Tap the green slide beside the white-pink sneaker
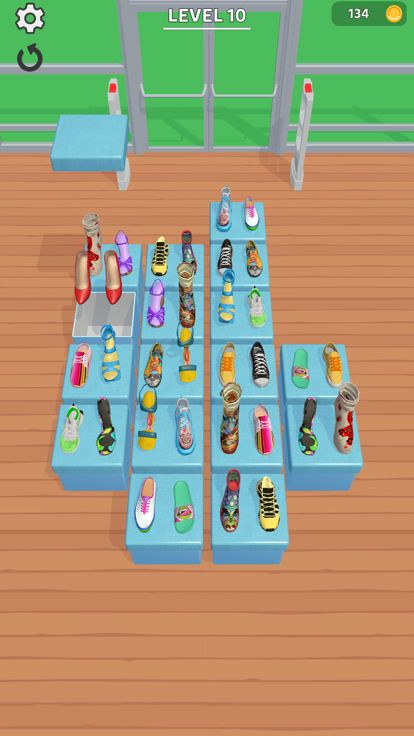This screenshot has height=736, width=414. click(x=184, y=506)
